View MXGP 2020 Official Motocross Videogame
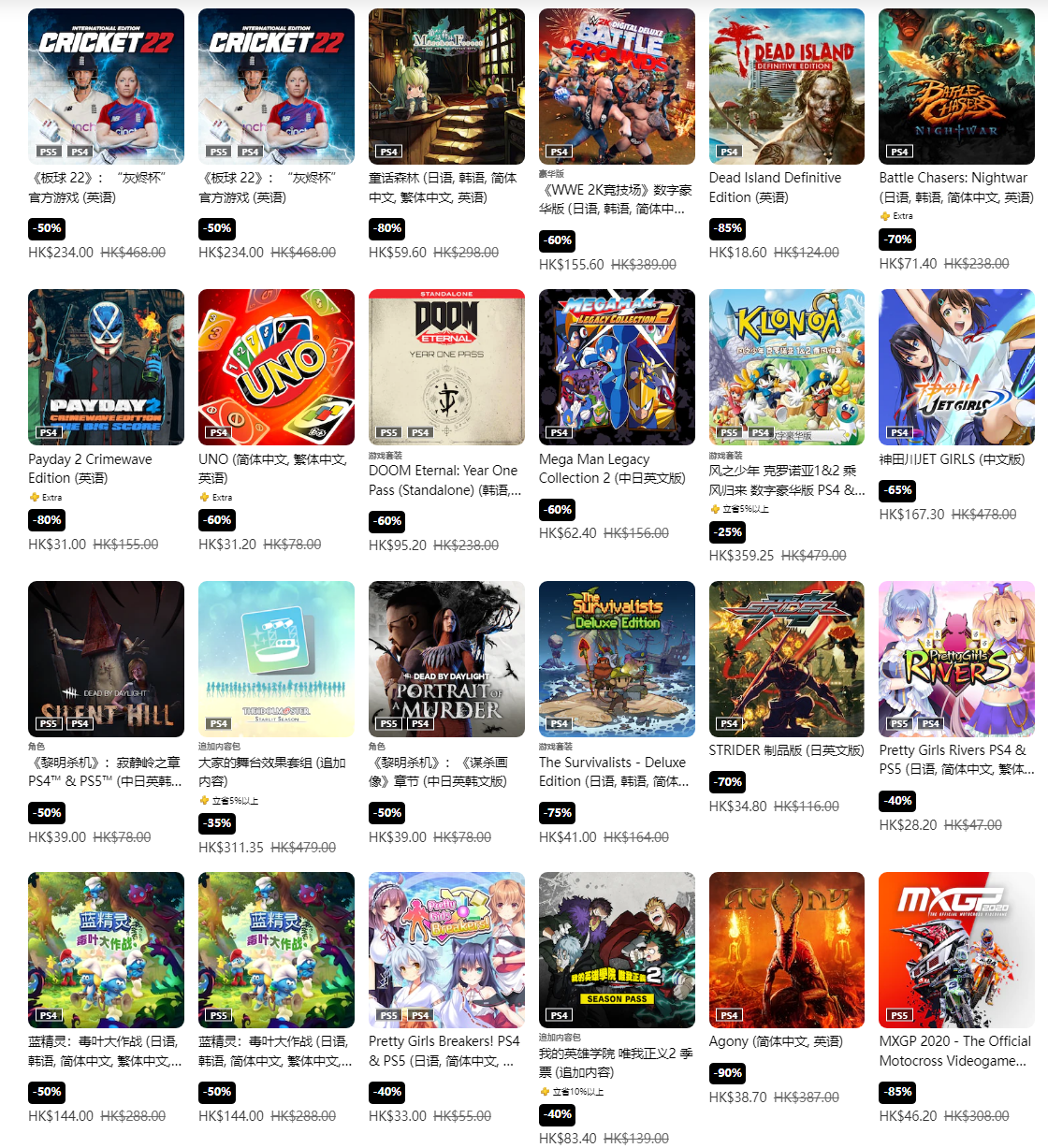Viewport: 1048px width, 1148px height. click(x=956, y=950)
